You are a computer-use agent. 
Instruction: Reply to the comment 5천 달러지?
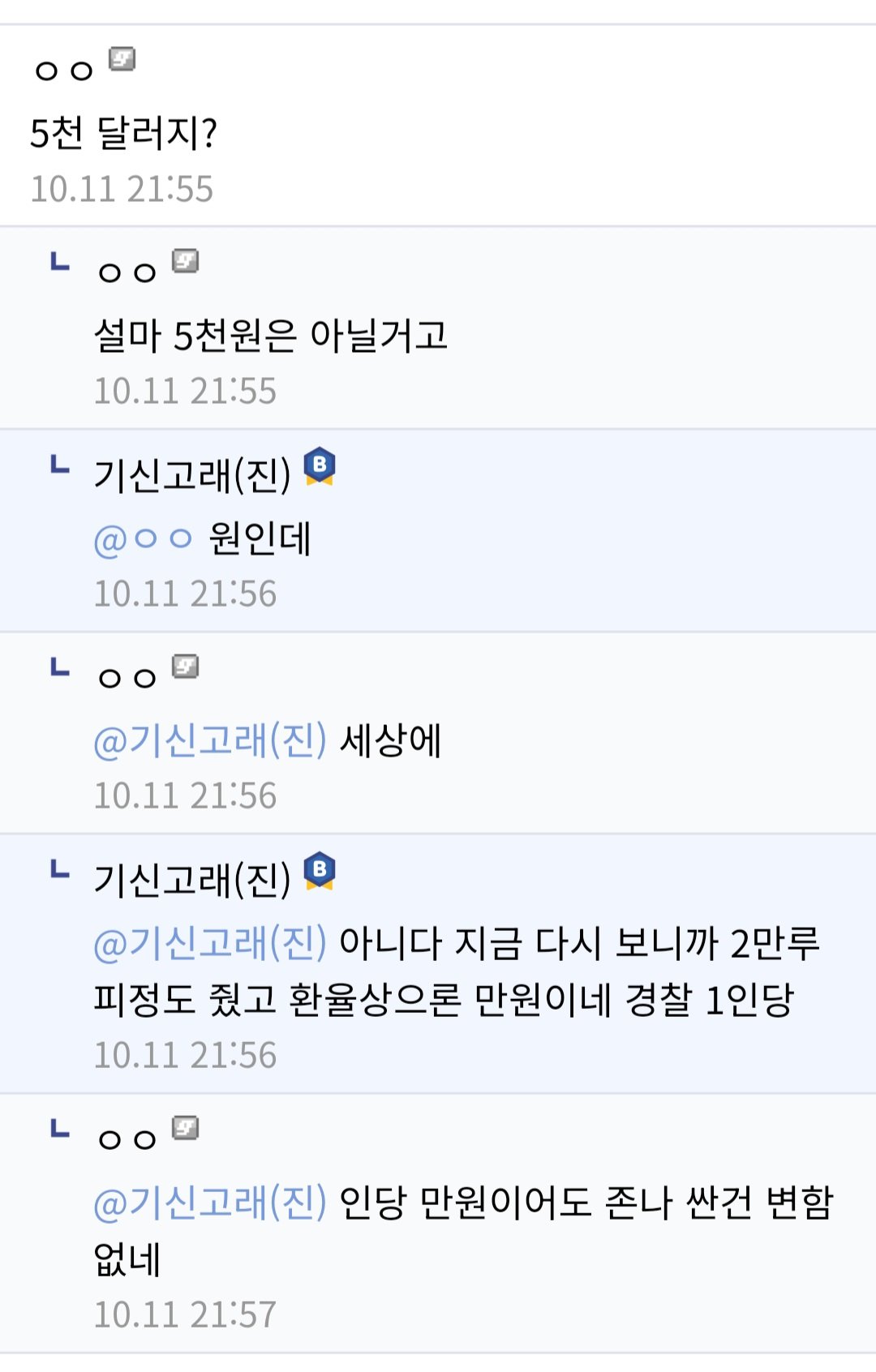pyautogui.click(x=123, y=133)
